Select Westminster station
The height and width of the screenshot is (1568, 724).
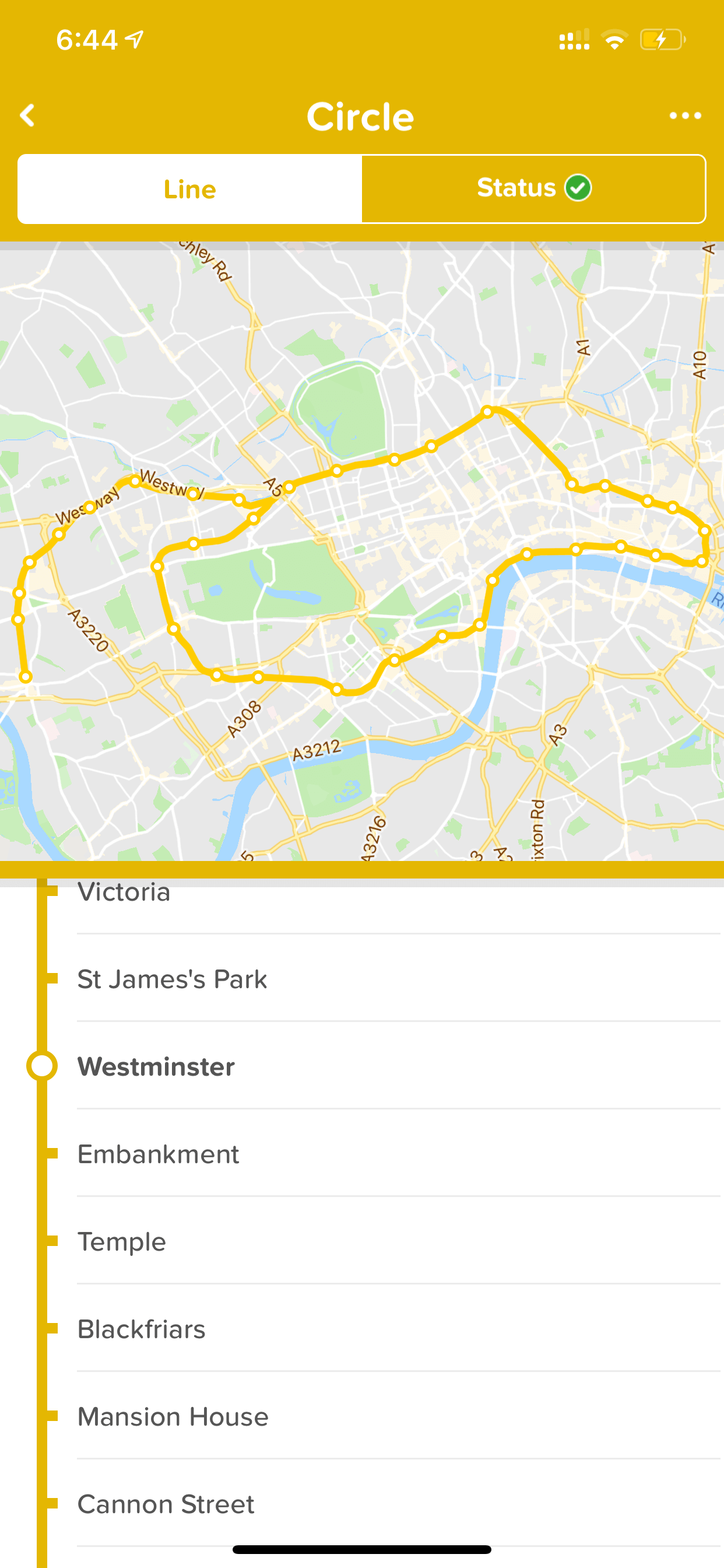tap(362, 1066)
